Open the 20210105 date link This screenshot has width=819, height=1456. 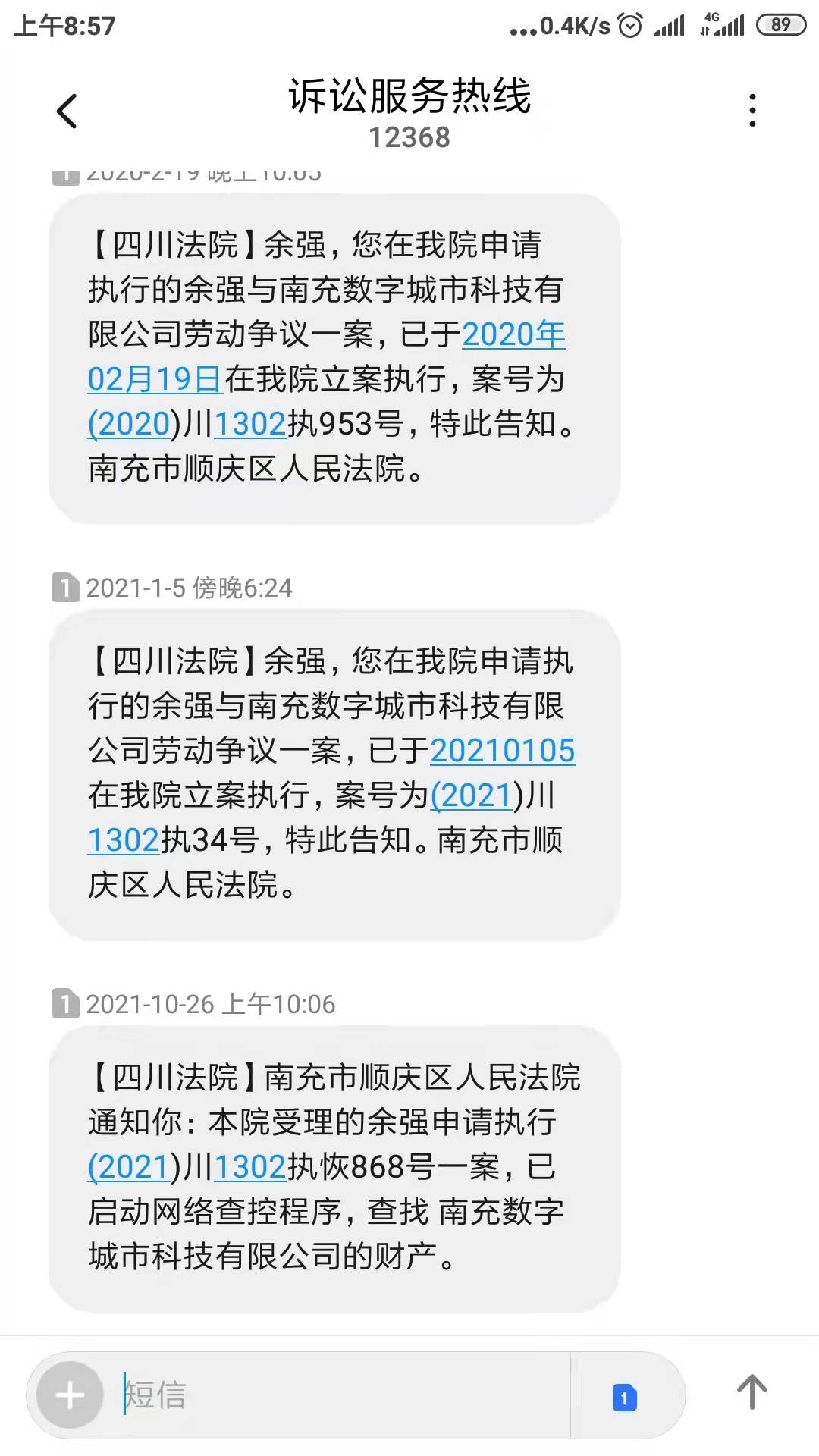coord(502,751)
